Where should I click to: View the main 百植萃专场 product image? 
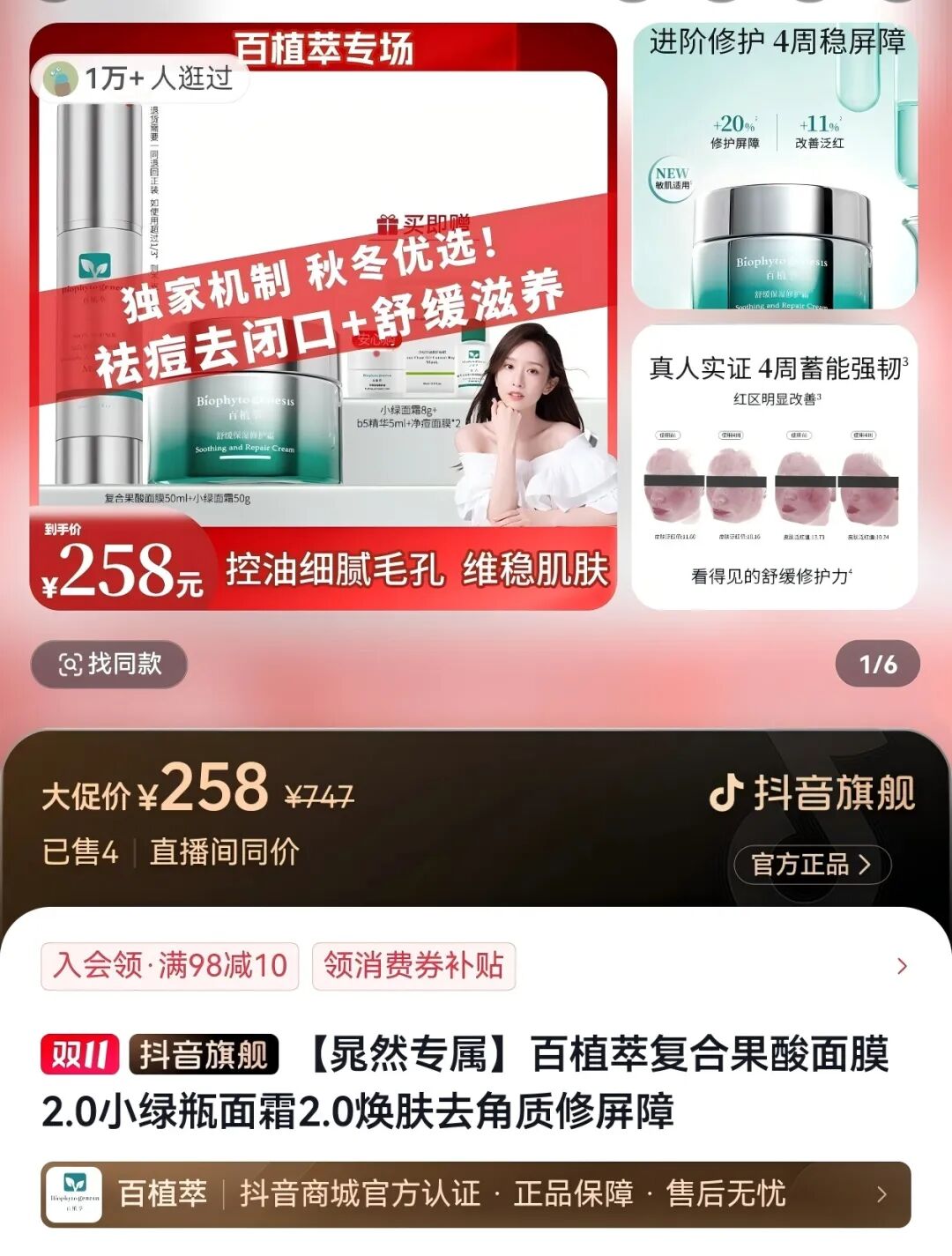click(323, 317)
